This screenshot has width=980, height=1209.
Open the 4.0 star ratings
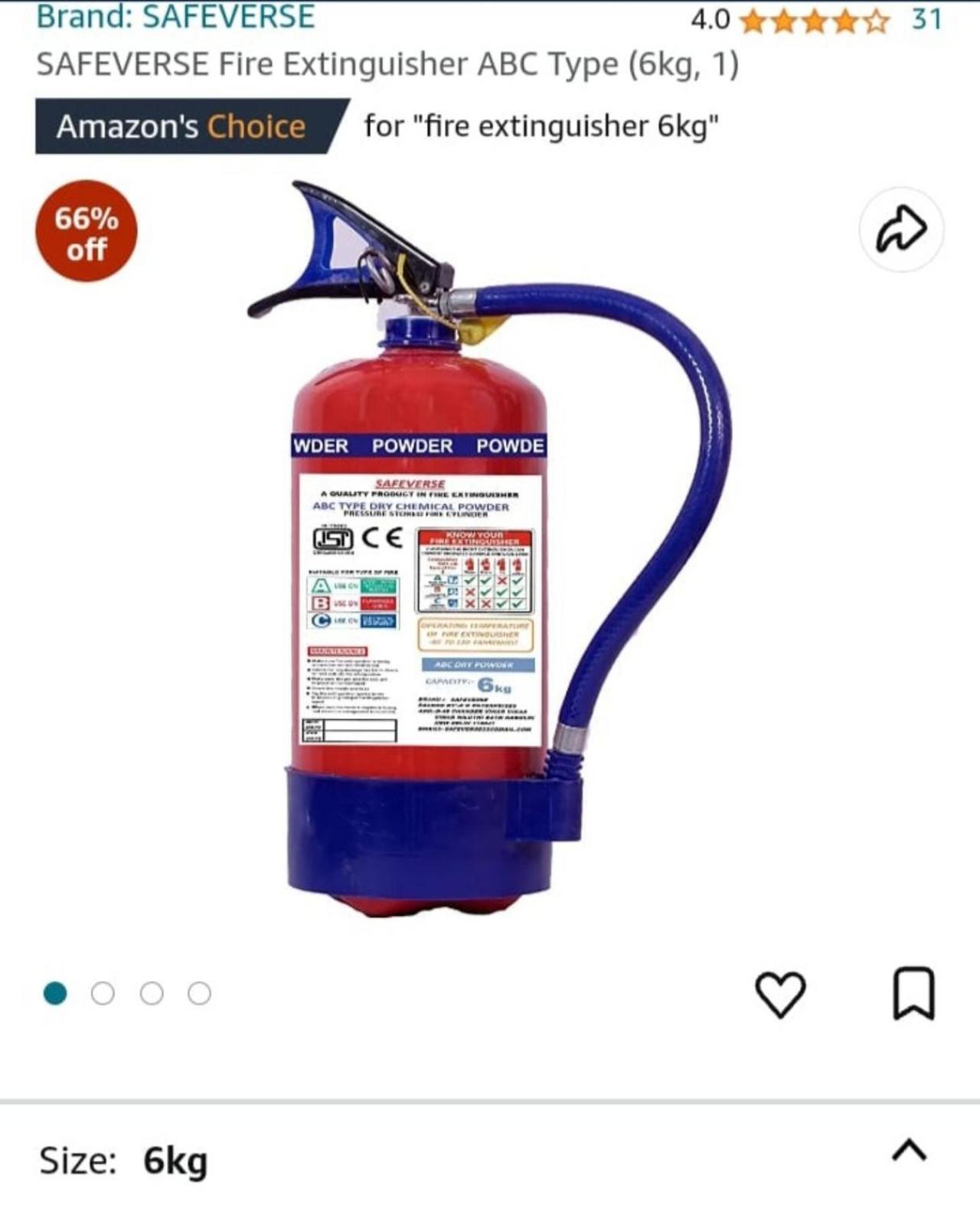tap(815, 20)
